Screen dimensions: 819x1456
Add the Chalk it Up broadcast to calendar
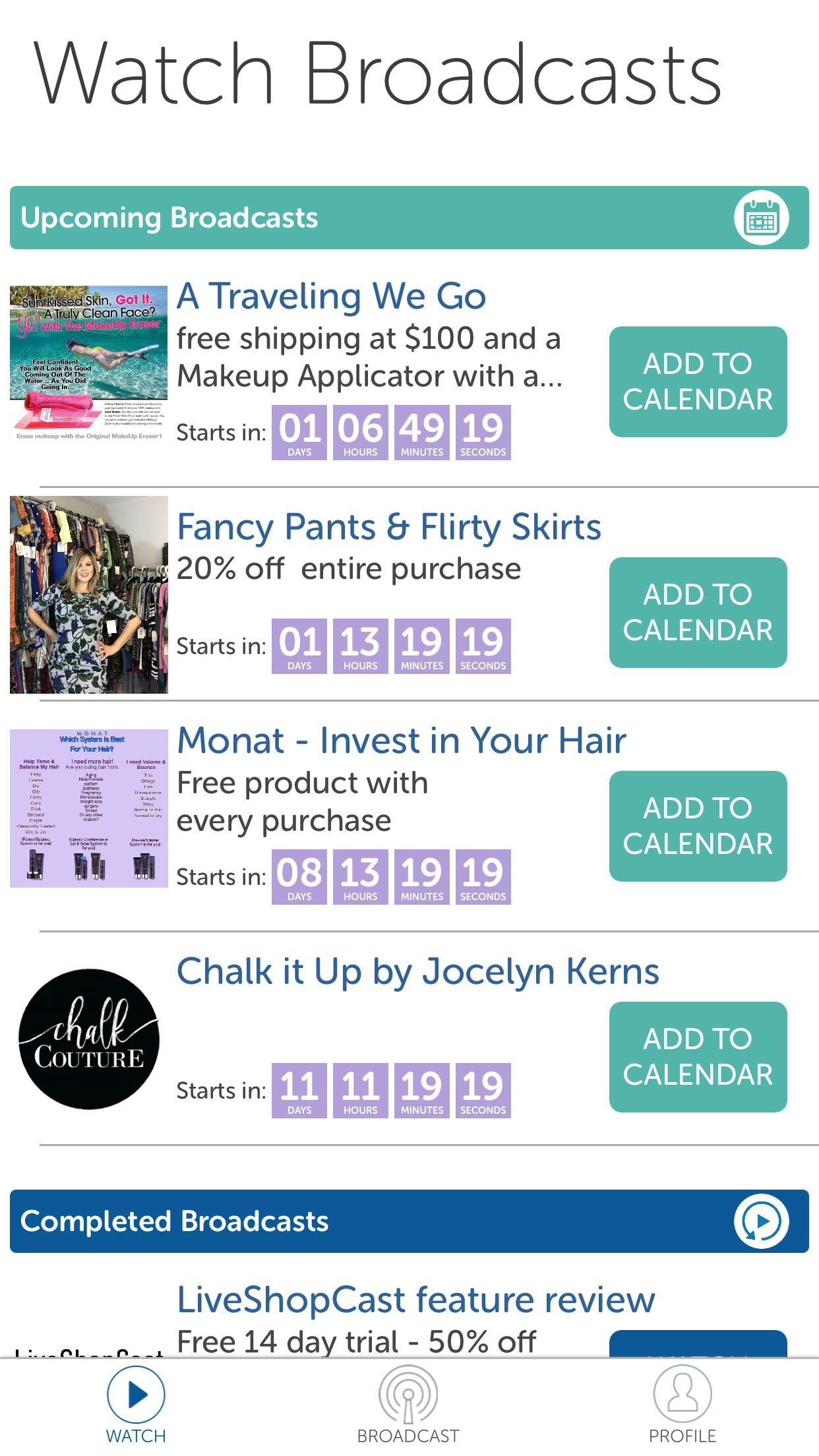coord(698,1056)
